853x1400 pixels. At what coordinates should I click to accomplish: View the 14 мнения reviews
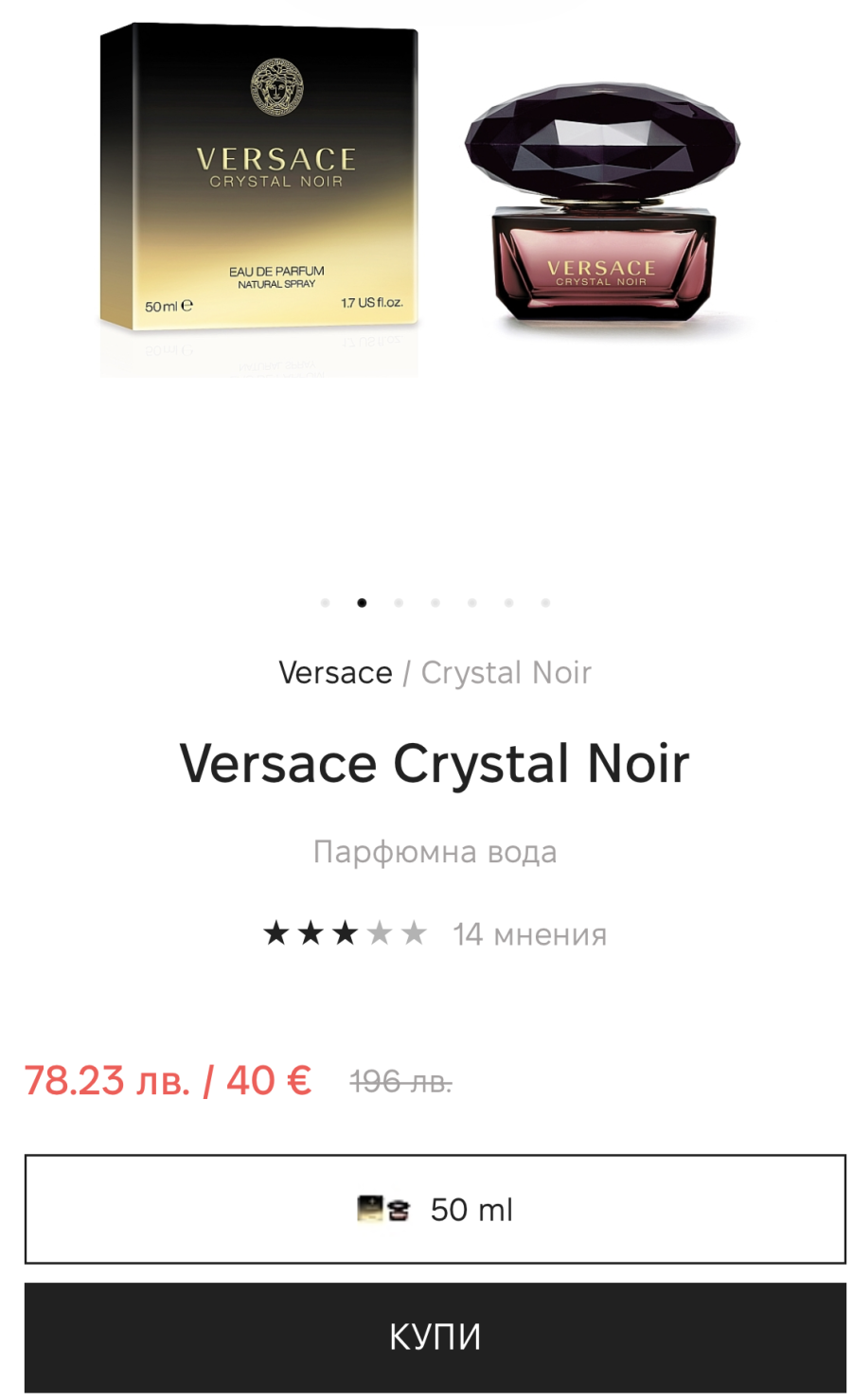tap(529, 934)
